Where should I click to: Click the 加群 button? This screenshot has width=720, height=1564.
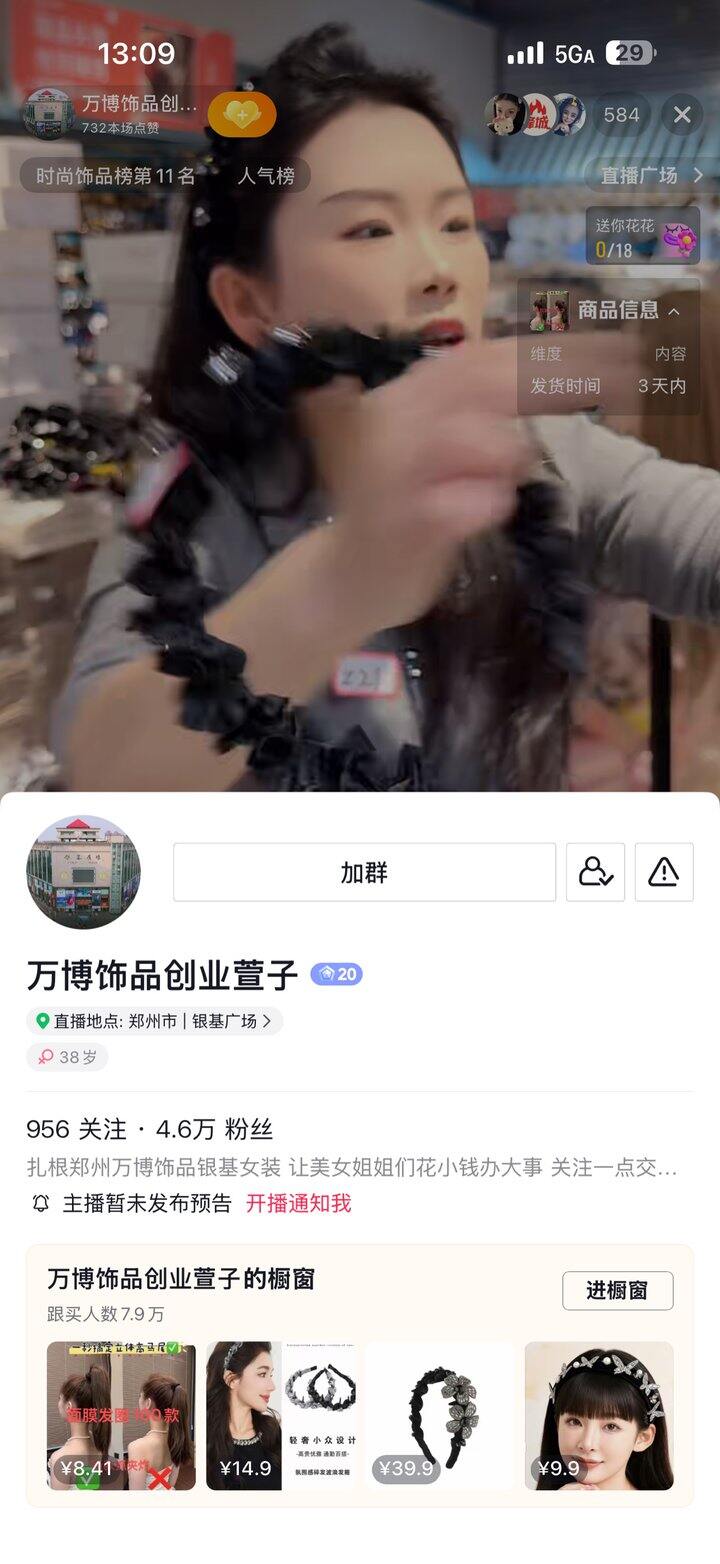tap(366, 871)
